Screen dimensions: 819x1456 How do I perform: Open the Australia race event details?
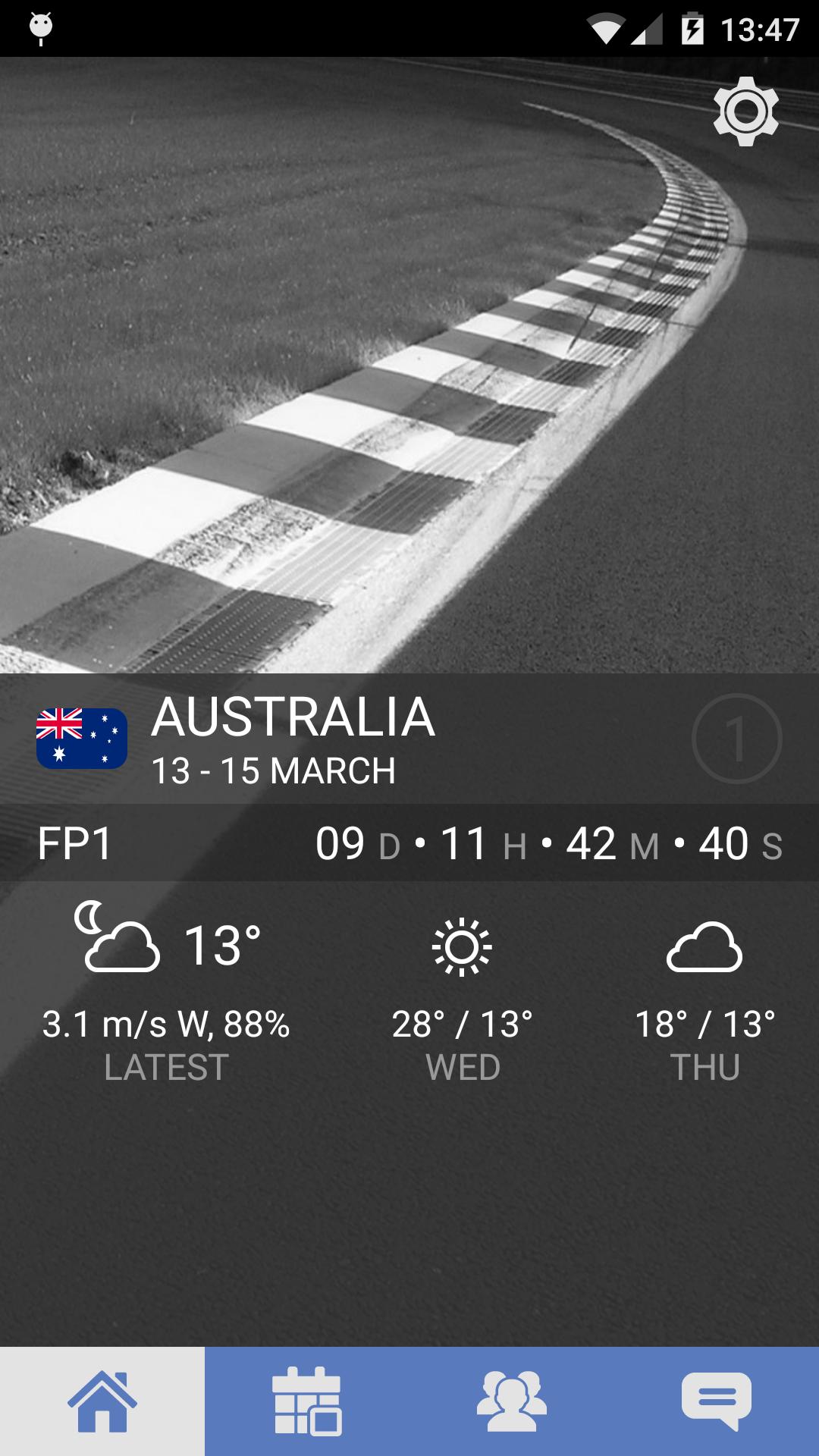coord(293,738)
